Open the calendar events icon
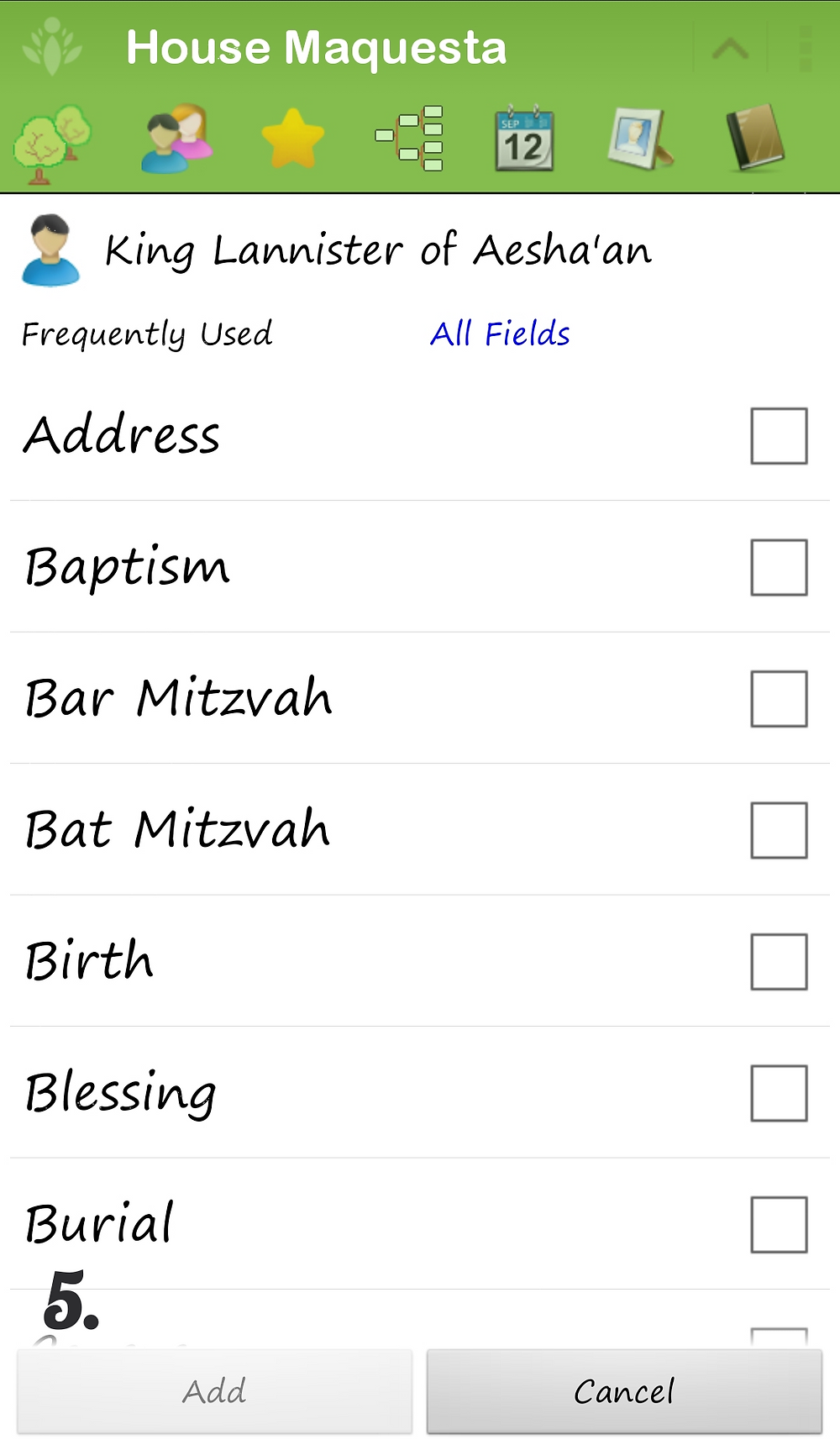This screenshot has width=840, height=1445. coord(524,139)
